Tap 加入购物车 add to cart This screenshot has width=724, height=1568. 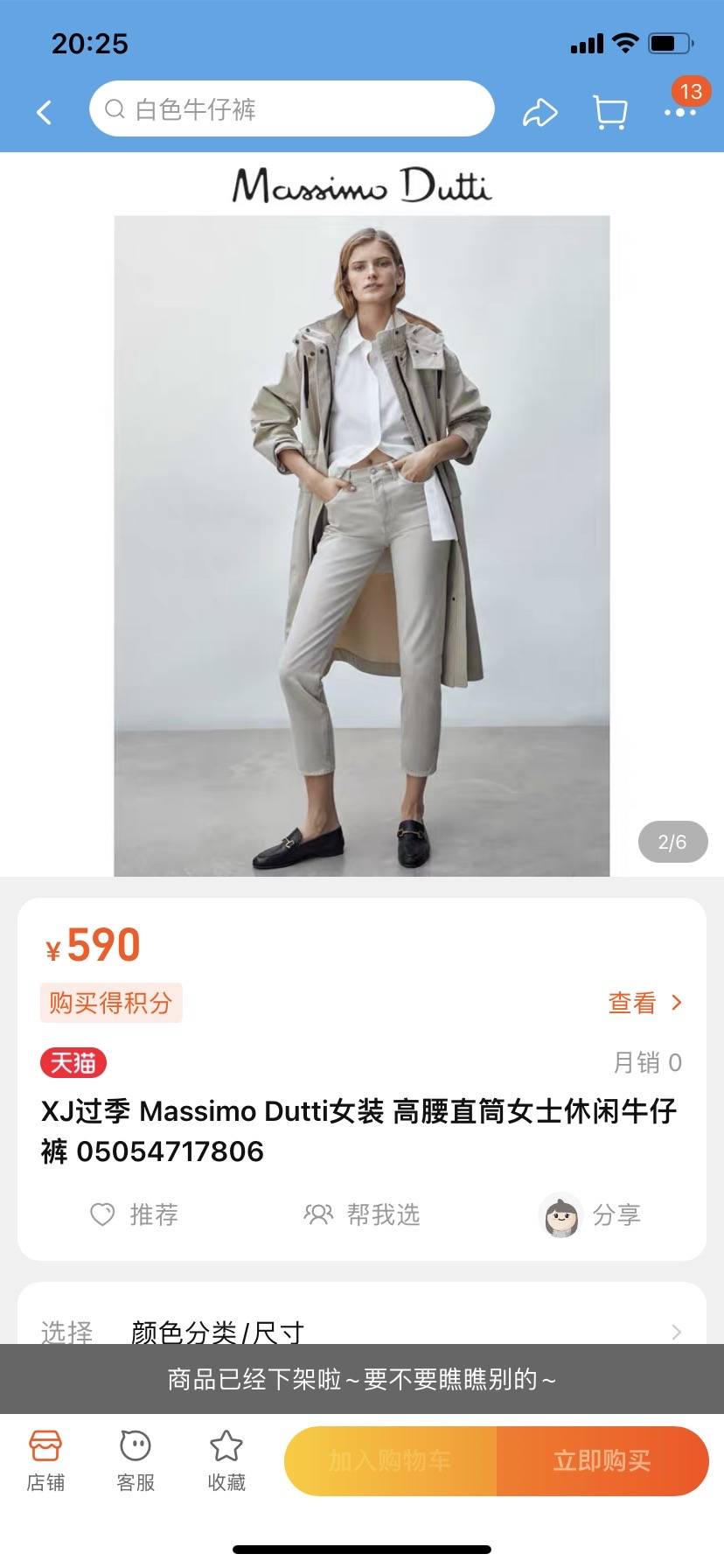390,1460
